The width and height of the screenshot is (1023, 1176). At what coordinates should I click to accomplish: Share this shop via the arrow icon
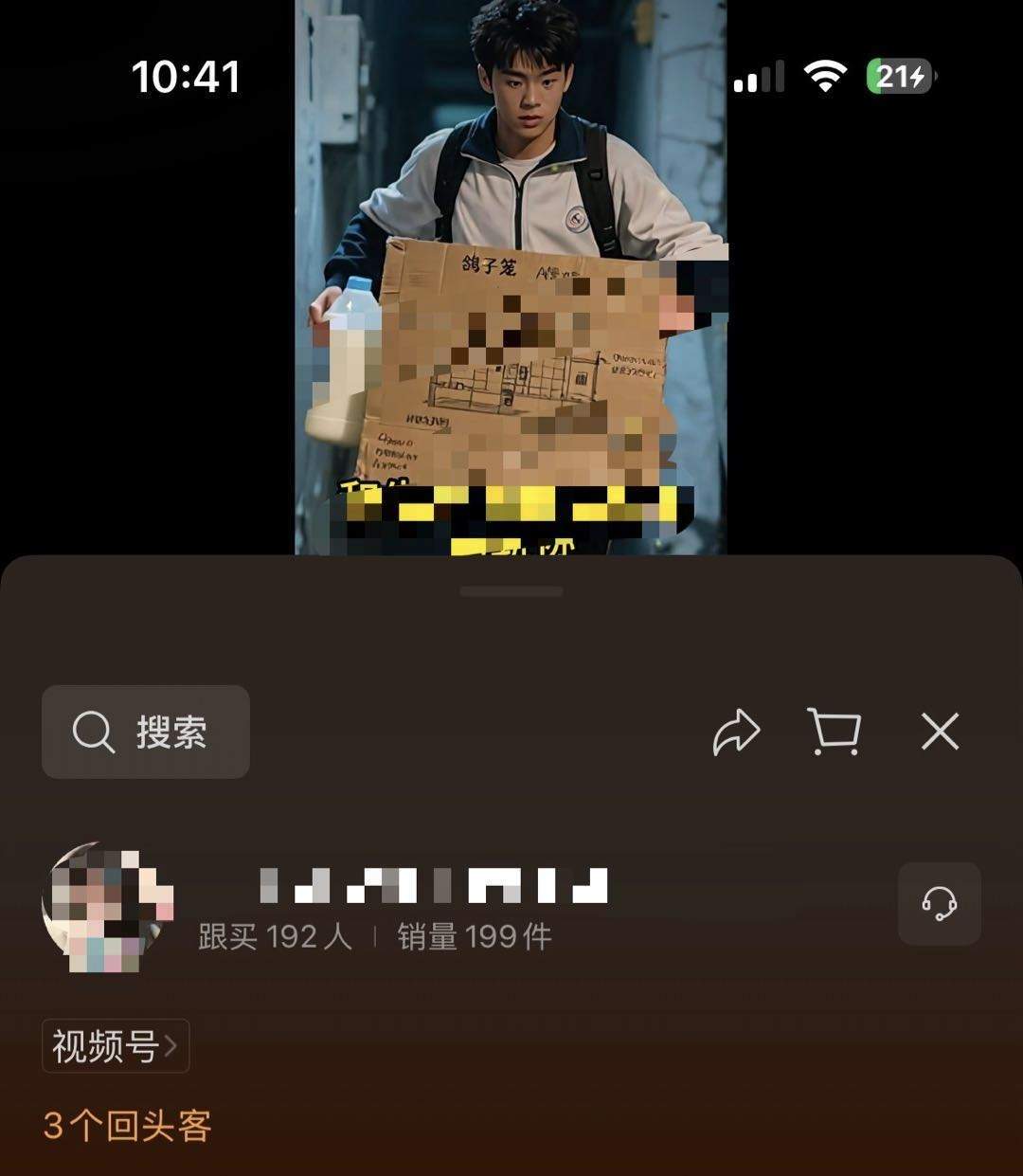coord(736,733)
